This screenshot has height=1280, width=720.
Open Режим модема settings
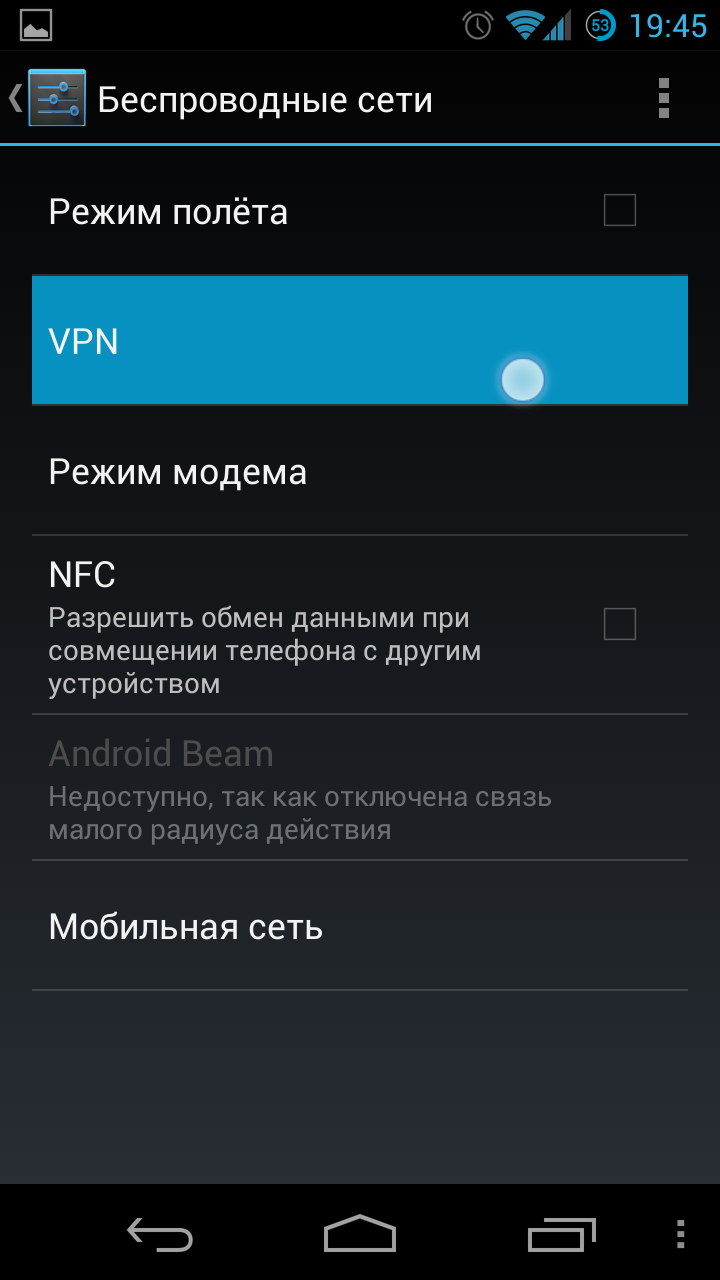[360, 471]
